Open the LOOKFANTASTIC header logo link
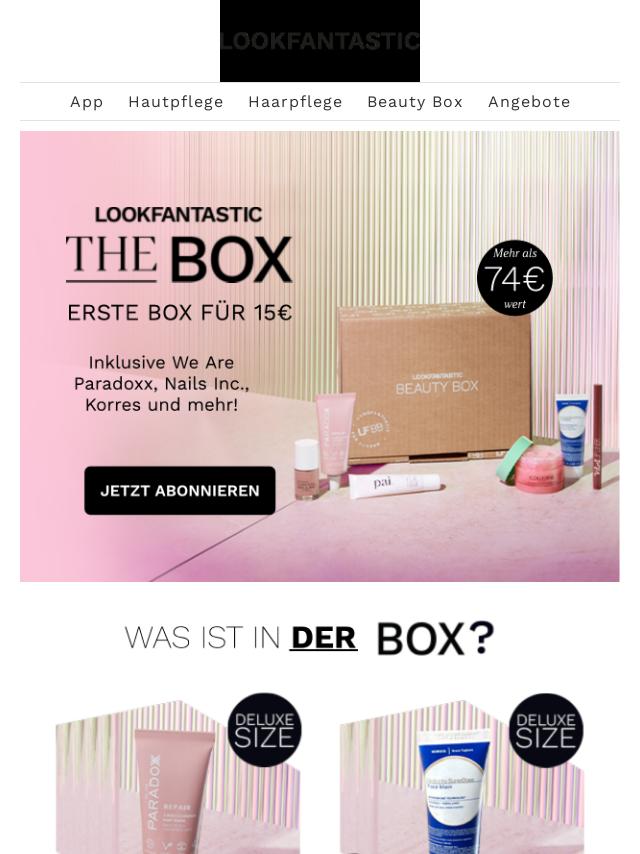This screenshot has width=640, height=854. coord(320,41)
